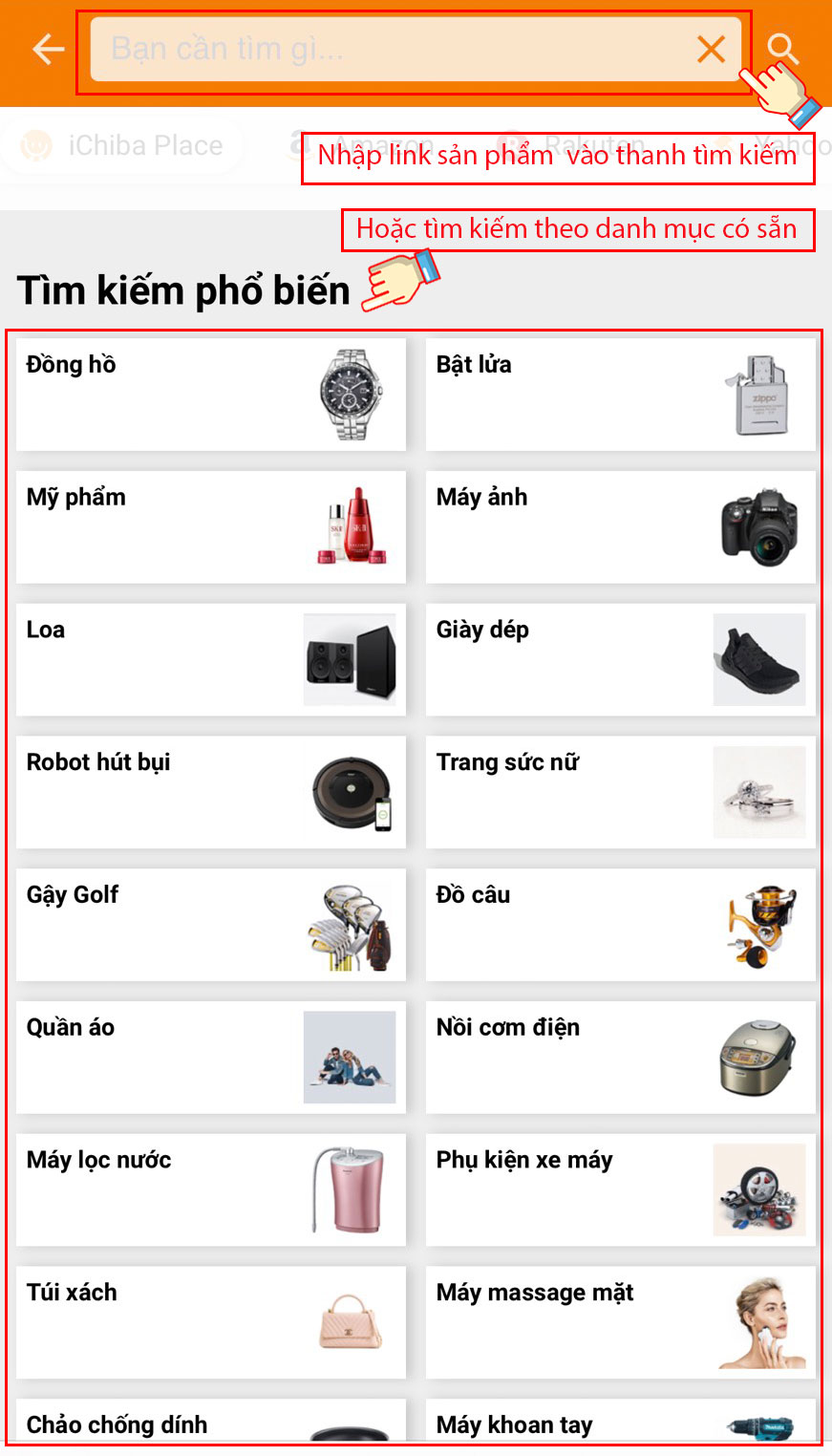Viewport: 832px width, 1456px height.
Task: Open the Đồng hồ category
Action: (210, 395)
